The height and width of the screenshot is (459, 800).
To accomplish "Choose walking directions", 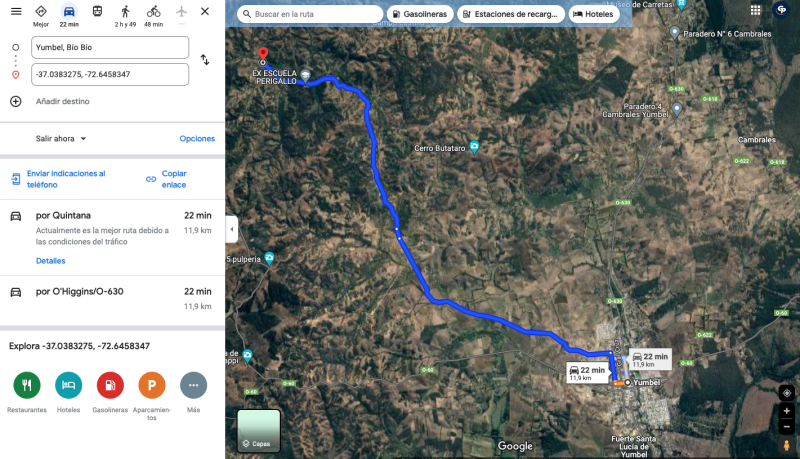I will [125, 14].
